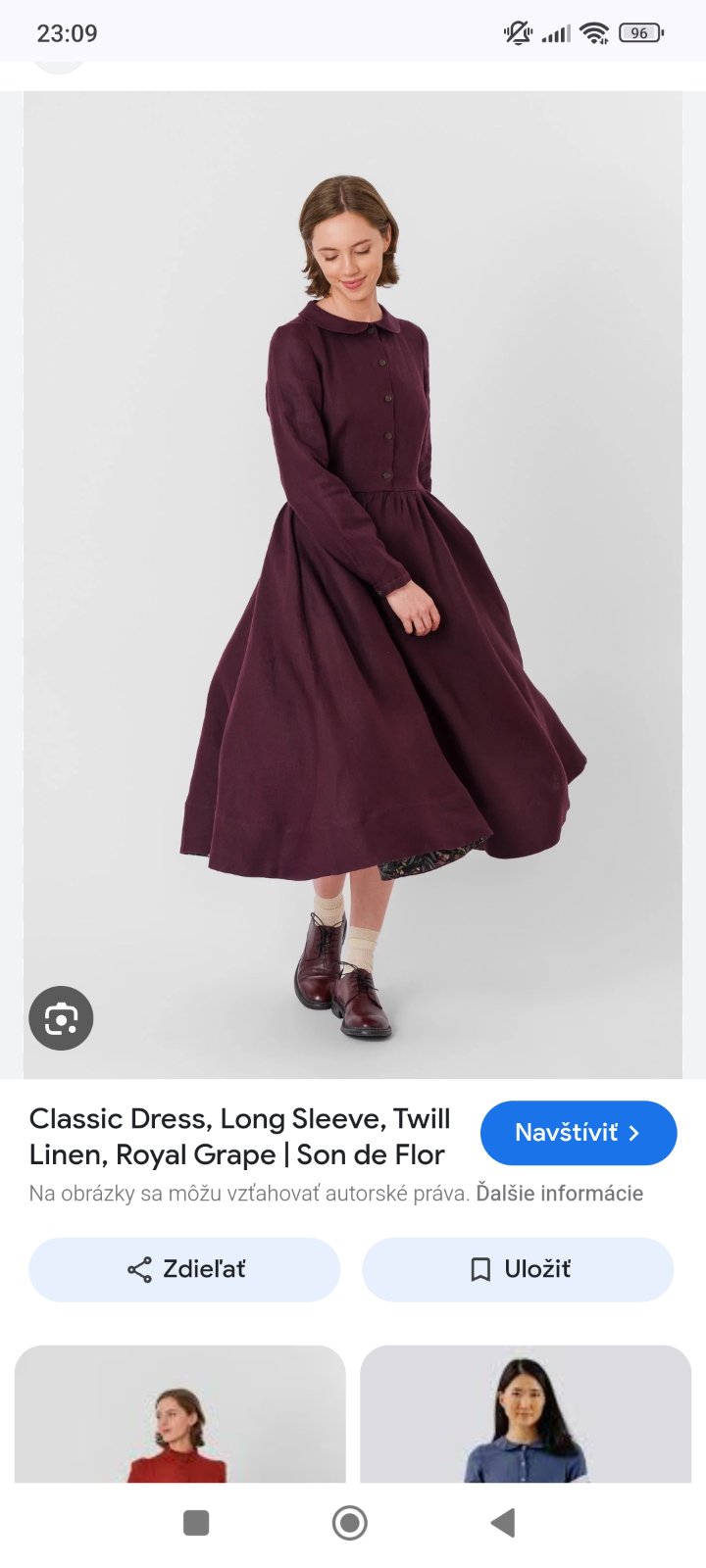Share the image via Zdieľať
Screen dimensions: 706x1568
pos(184,1269)
